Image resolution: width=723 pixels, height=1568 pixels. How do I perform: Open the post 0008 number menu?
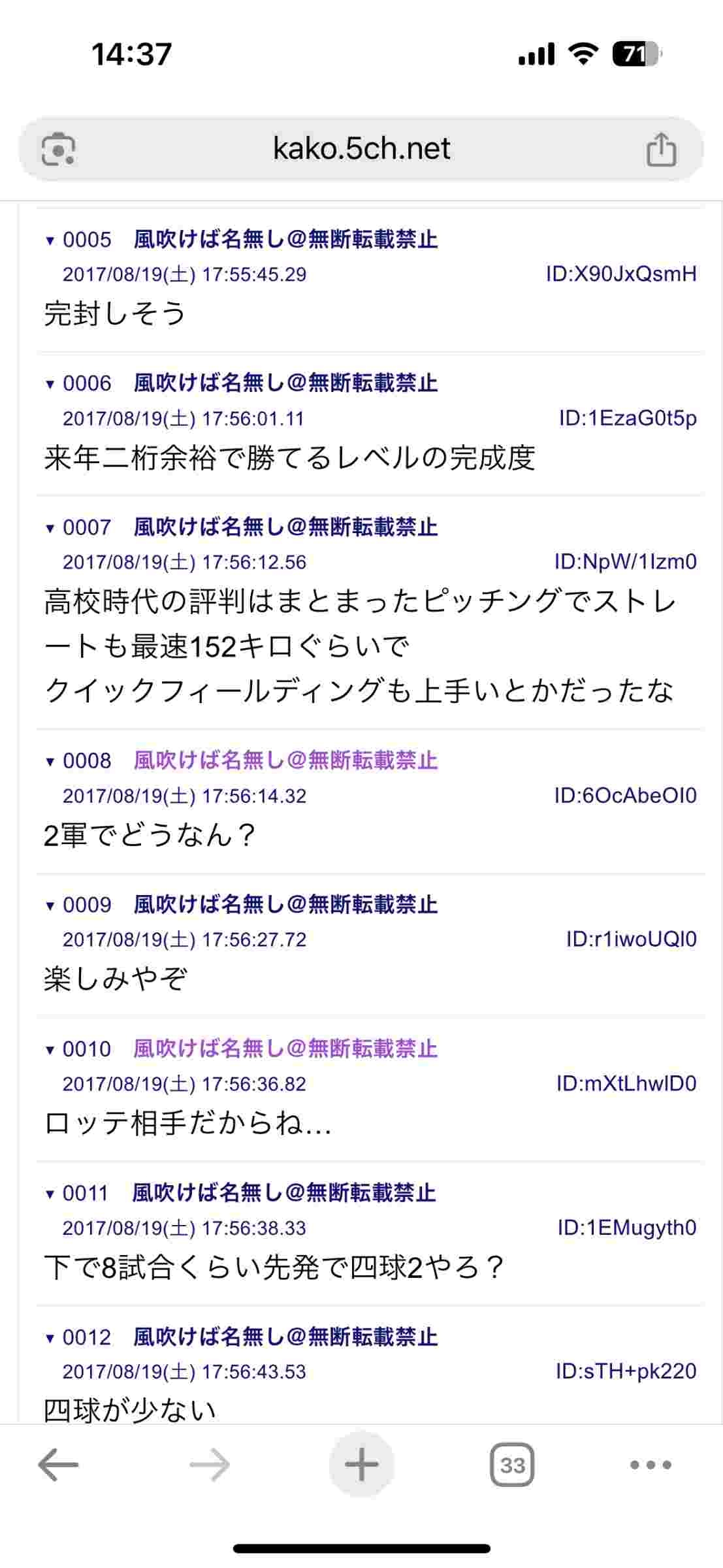79,761
